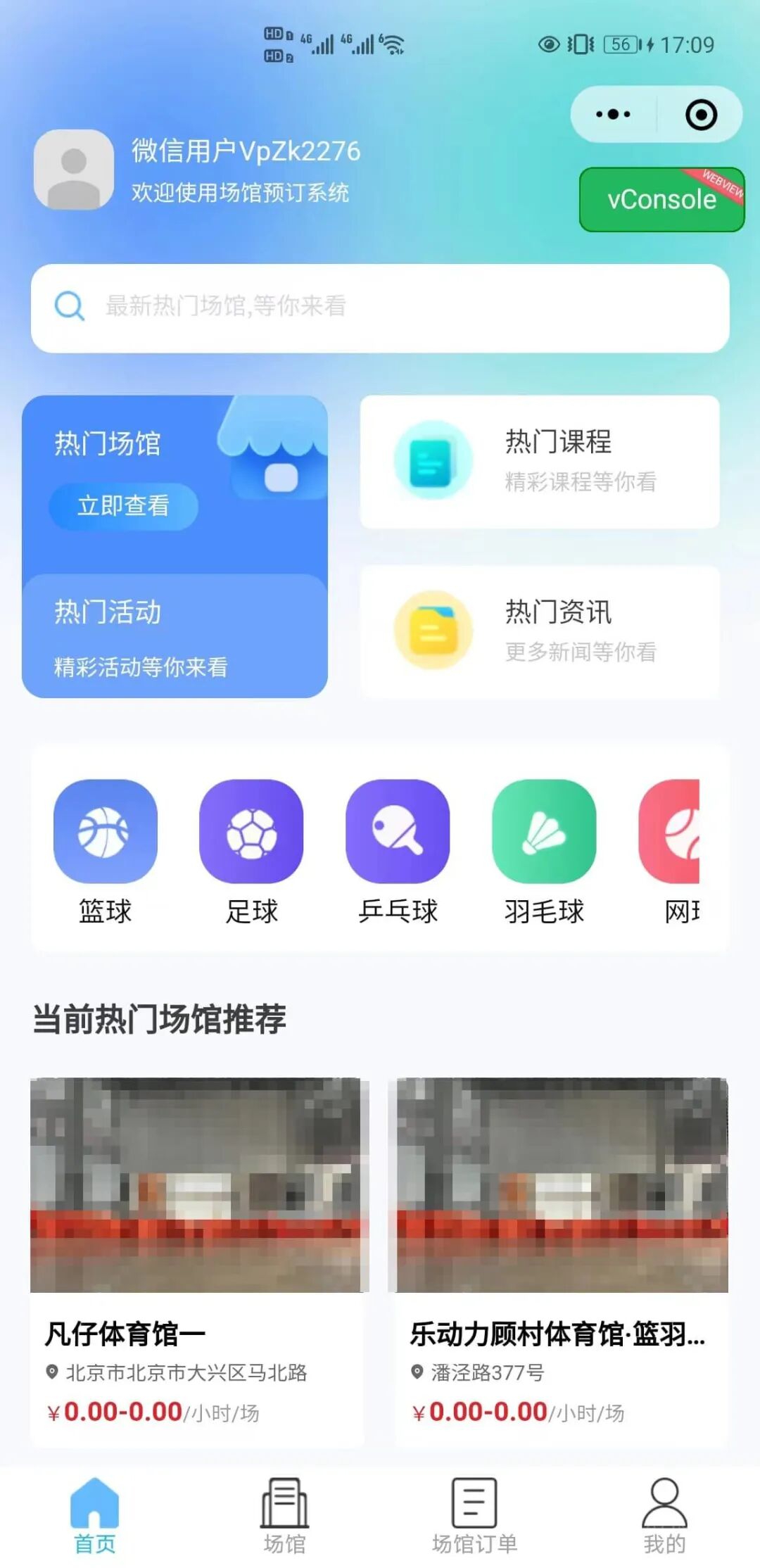Open the vConsole debug panel
The height and width of the screenshot is (1568, 760).
click(660, 199)
